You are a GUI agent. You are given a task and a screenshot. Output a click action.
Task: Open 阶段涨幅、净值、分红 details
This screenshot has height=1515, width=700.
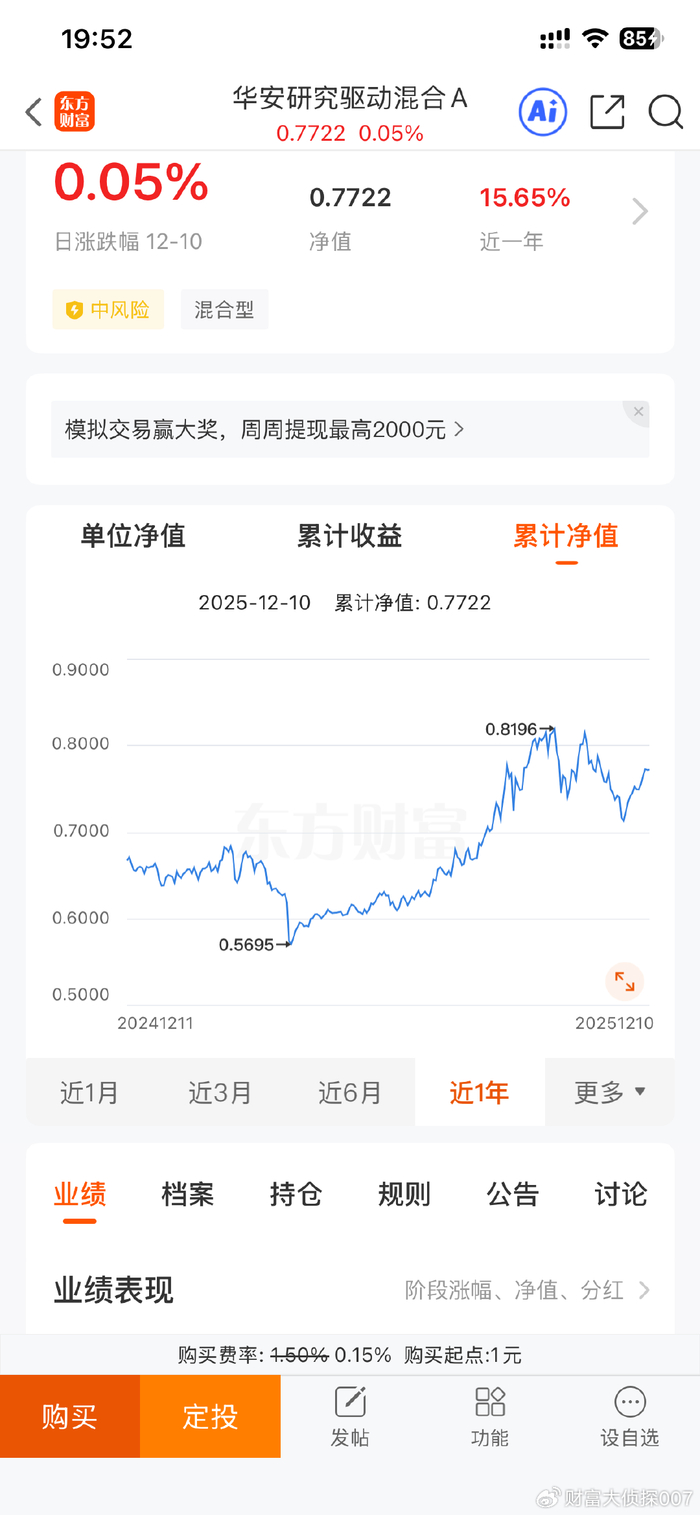pos(527,1290)
